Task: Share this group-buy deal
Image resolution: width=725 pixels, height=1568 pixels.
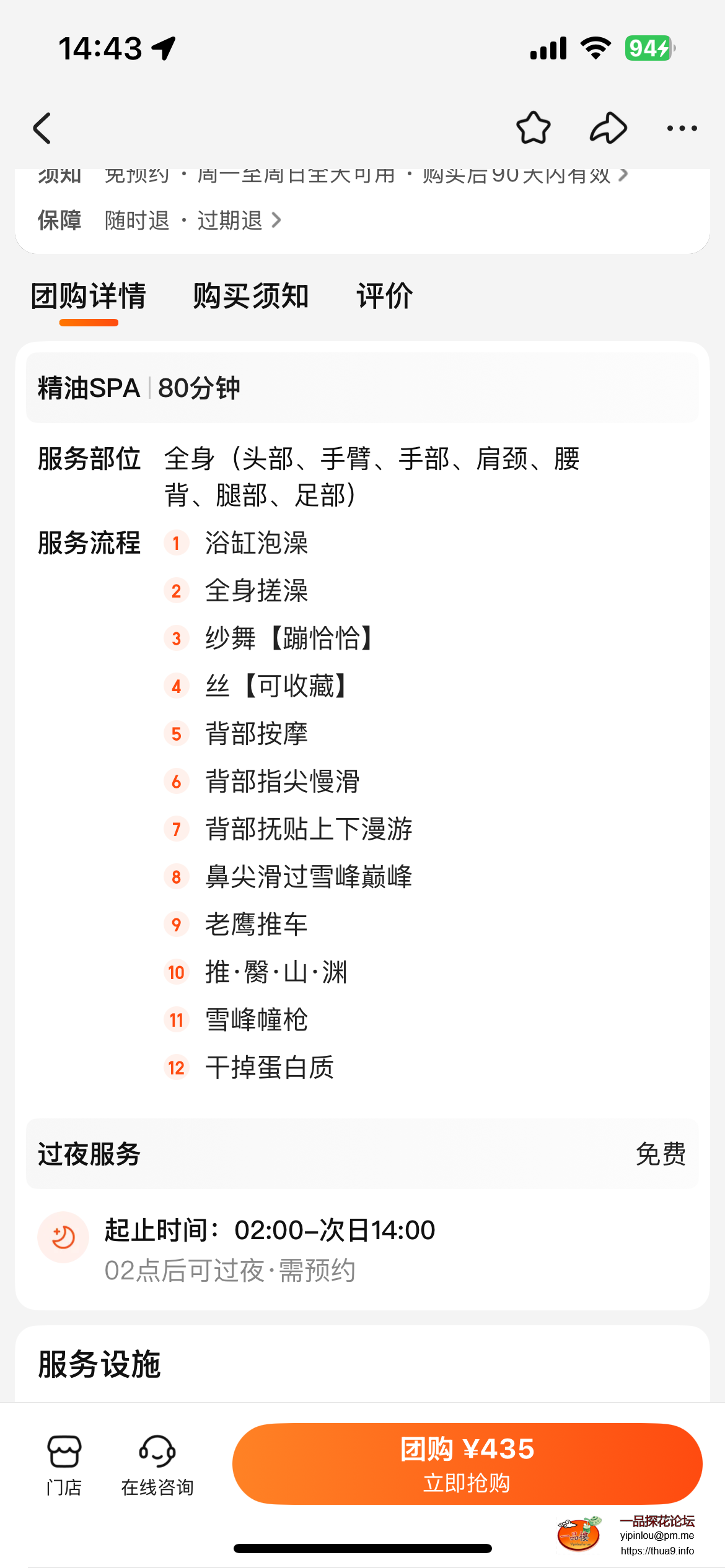Action: pos(608,128)
